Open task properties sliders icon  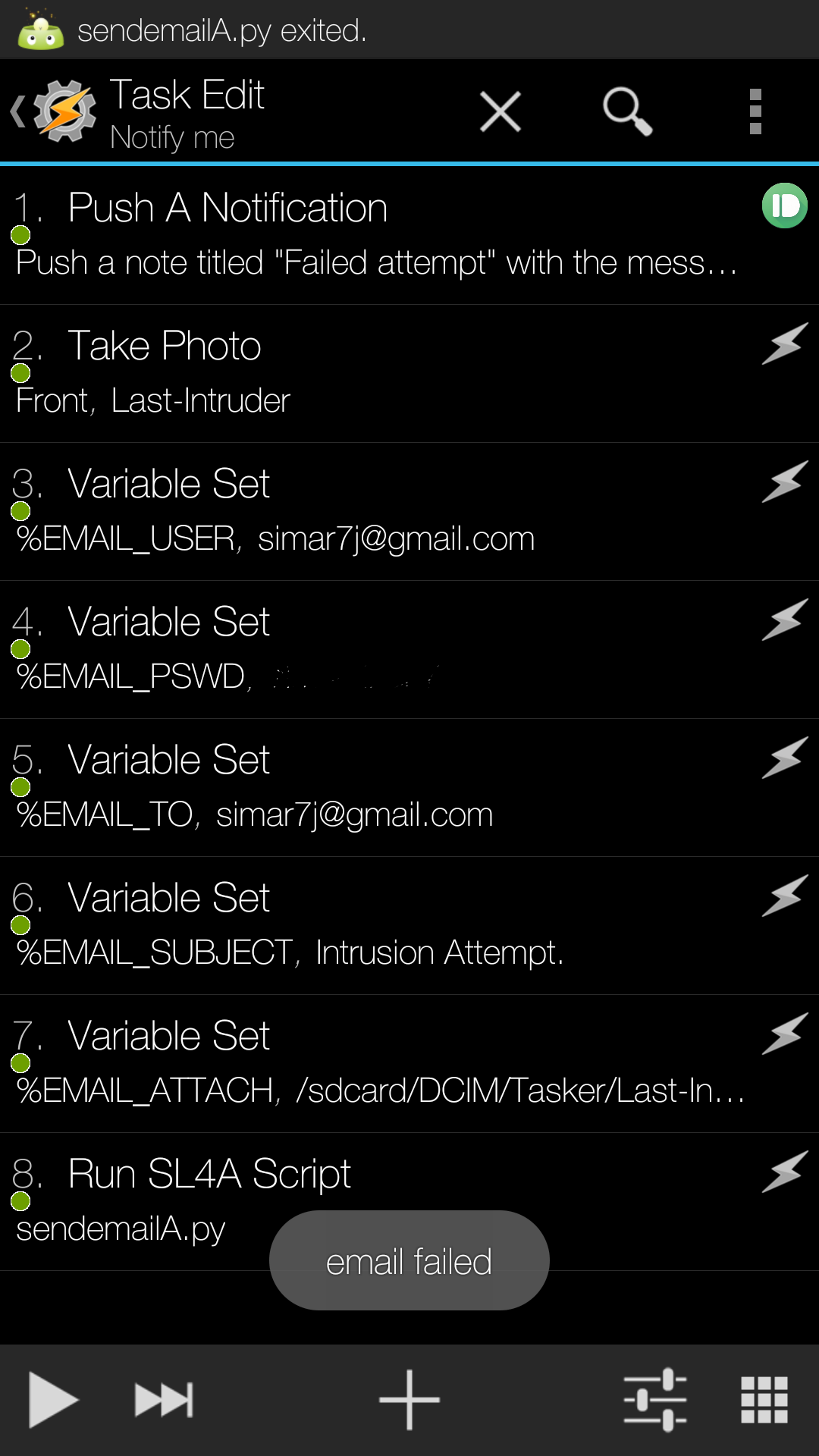(x=655, y=1400)
